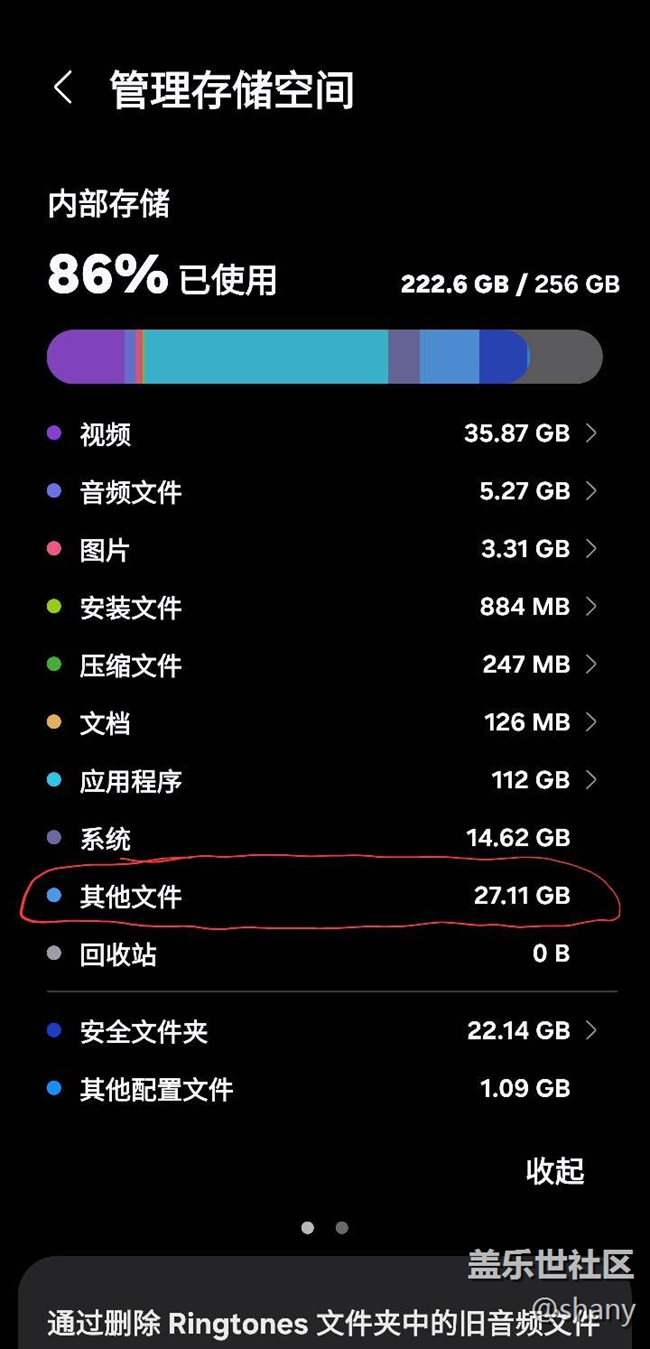
Task: Go back using the top-left arrow
Action: click(x=63, y=89)
